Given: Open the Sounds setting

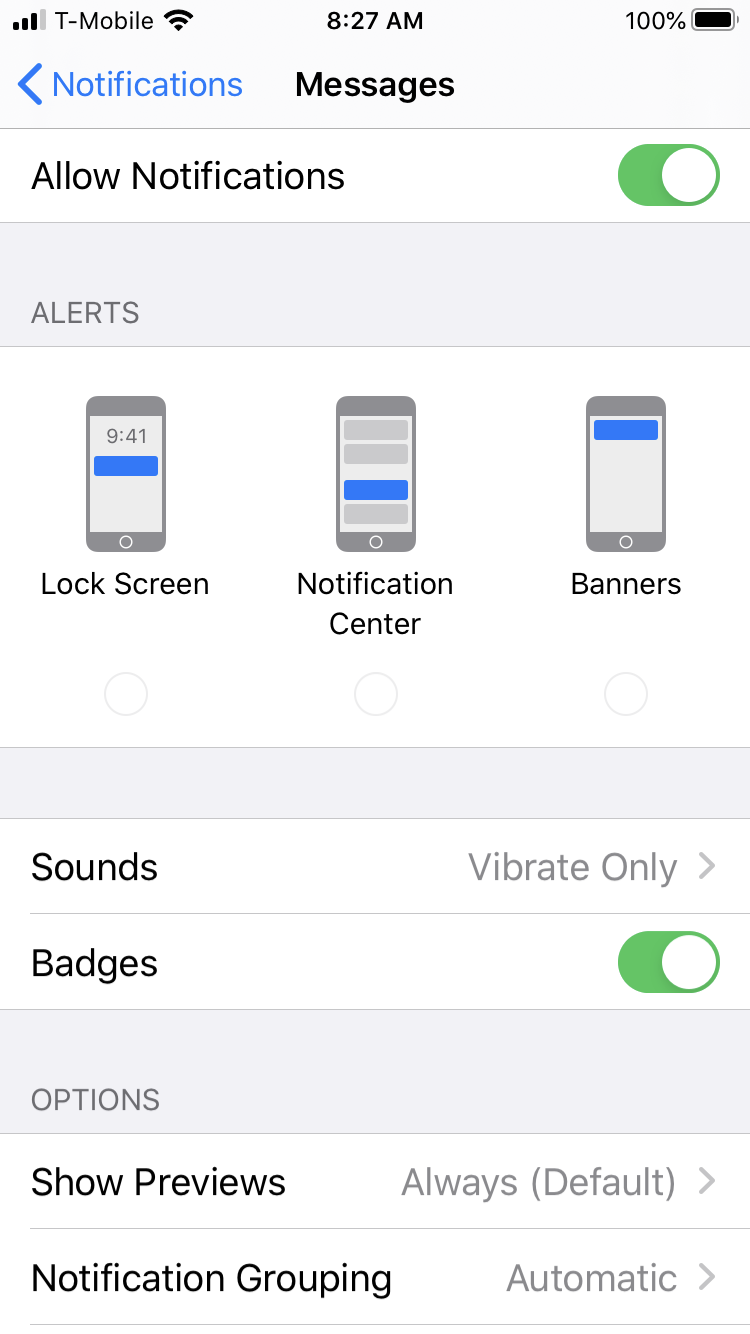Looking at the screenshot, I should pos(375,866).
